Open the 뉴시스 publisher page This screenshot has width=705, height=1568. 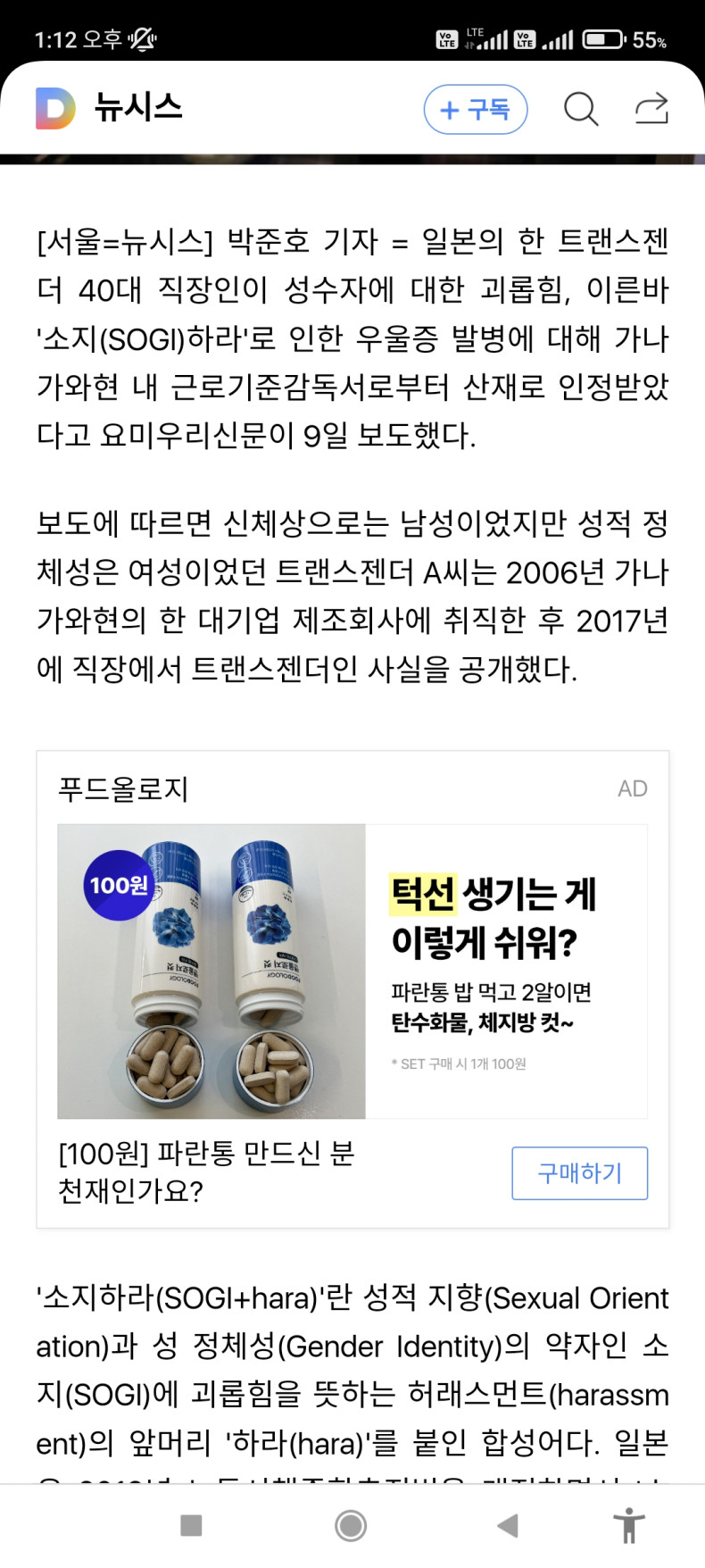click(138, 109)
